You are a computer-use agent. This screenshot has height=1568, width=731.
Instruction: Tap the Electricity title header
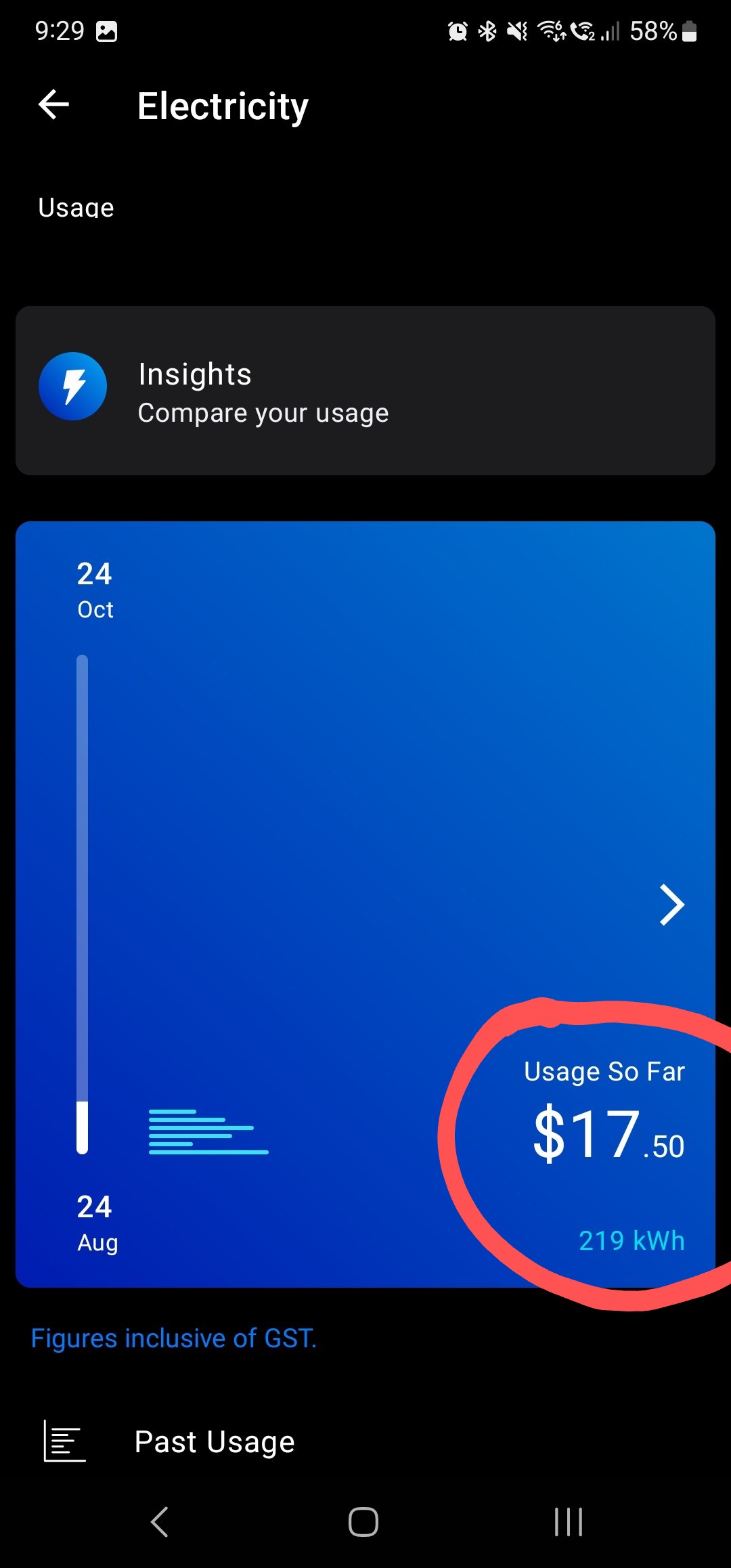click(x=223, y=106)
